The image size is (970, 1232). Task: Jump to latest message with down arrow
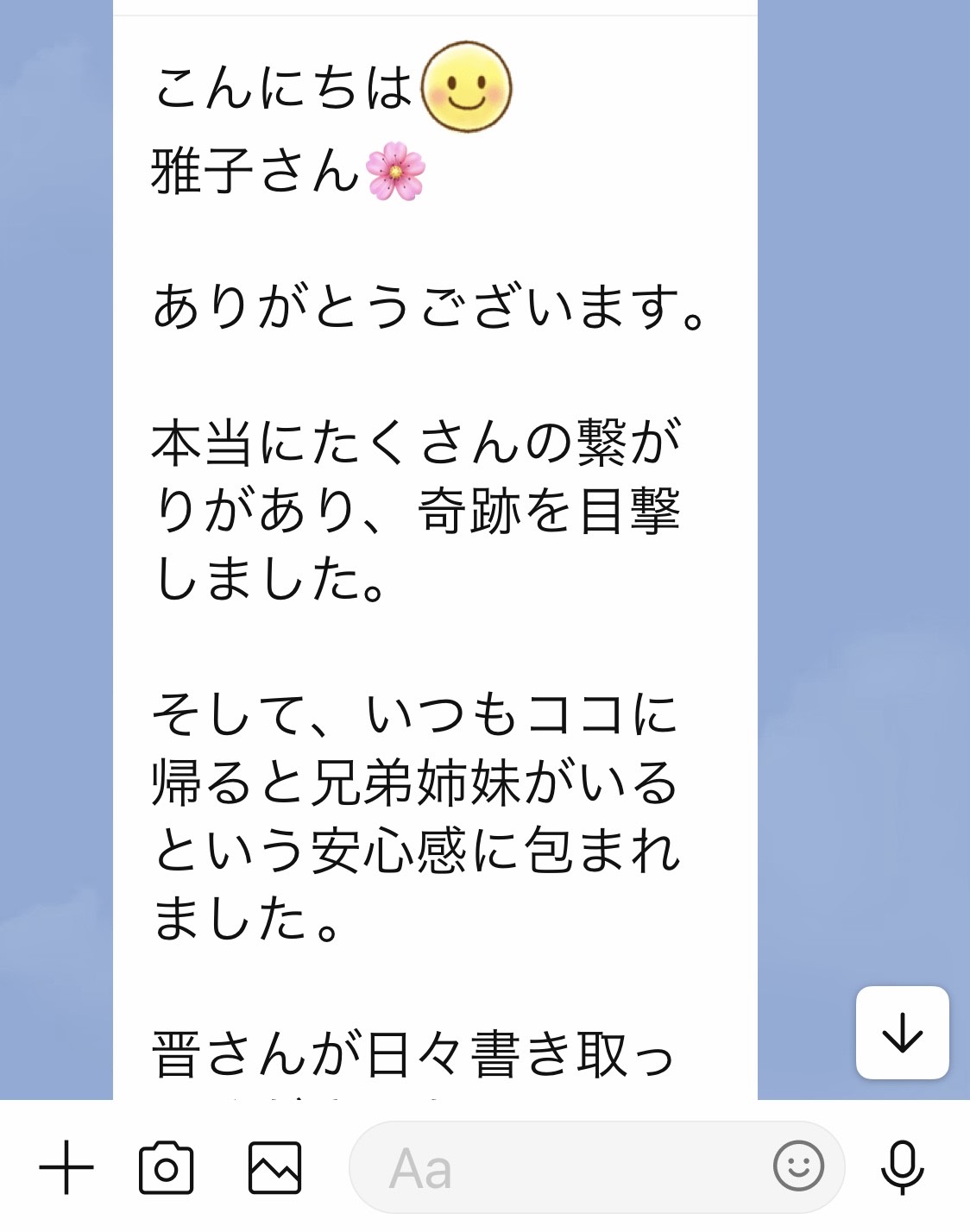click(x=903, y=1033)
